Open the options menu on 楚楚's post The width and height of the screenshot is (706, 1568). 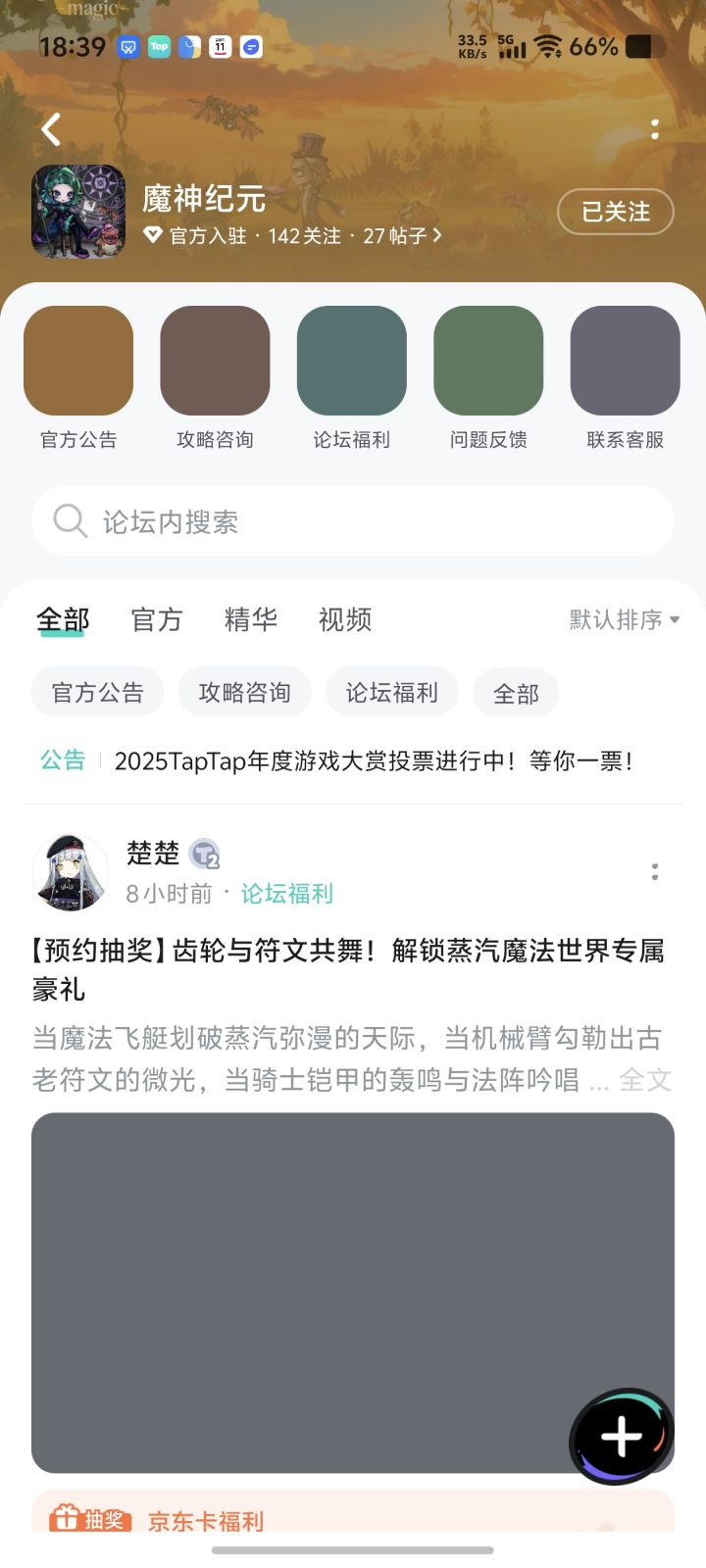(656, 871)
